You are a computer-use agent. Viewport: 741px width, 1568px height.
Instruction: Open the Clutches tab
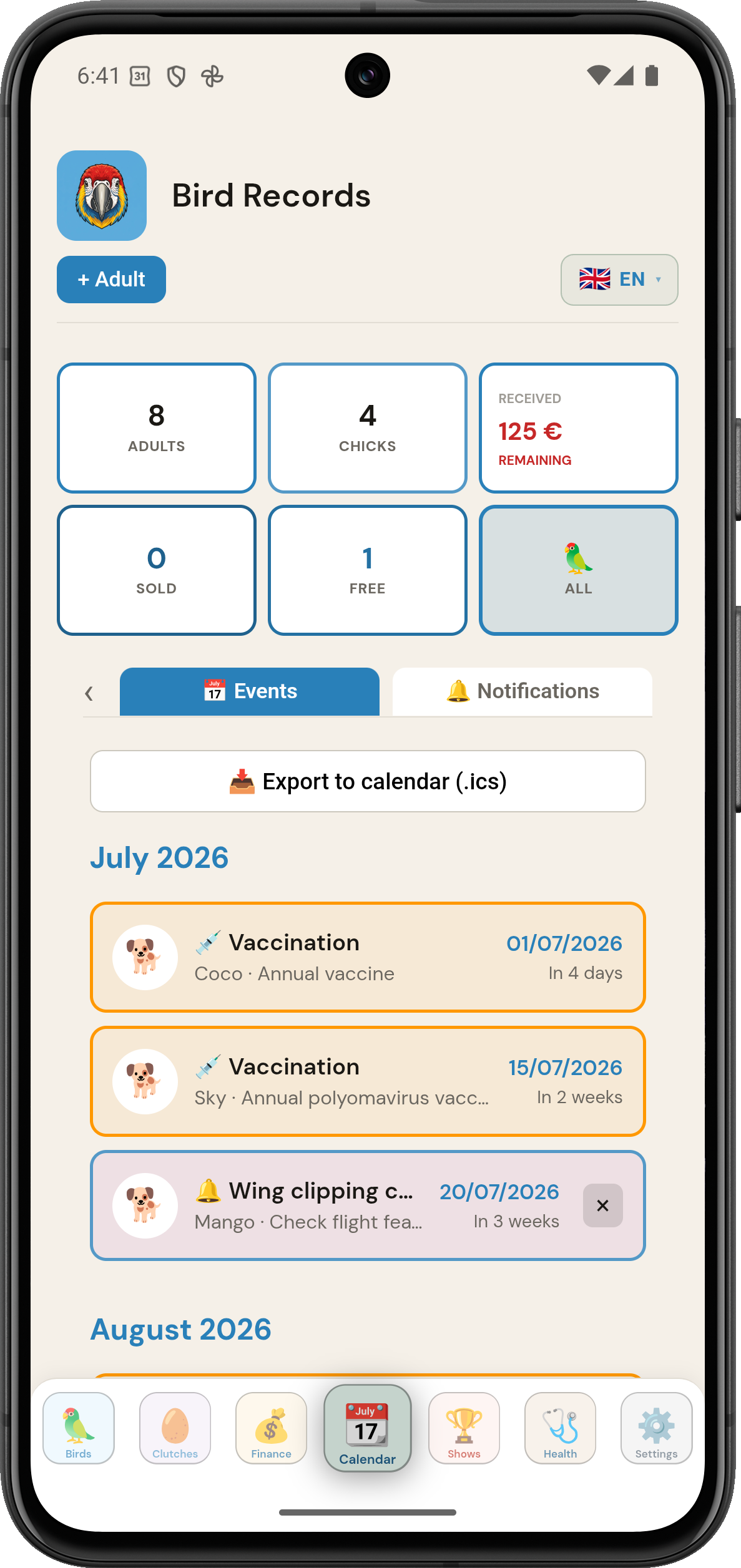click(175, 1428)
